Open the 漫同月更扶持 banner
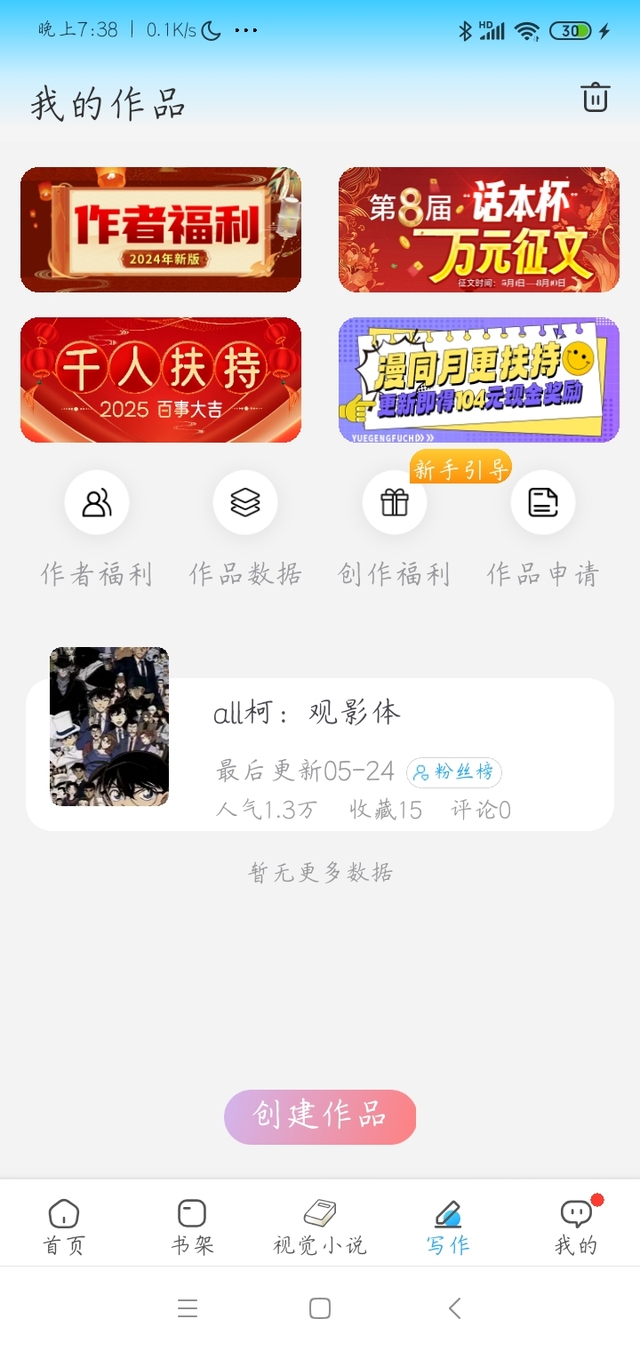The width and height of the screenshot is (640, 1351). click(x=479, y=380)
